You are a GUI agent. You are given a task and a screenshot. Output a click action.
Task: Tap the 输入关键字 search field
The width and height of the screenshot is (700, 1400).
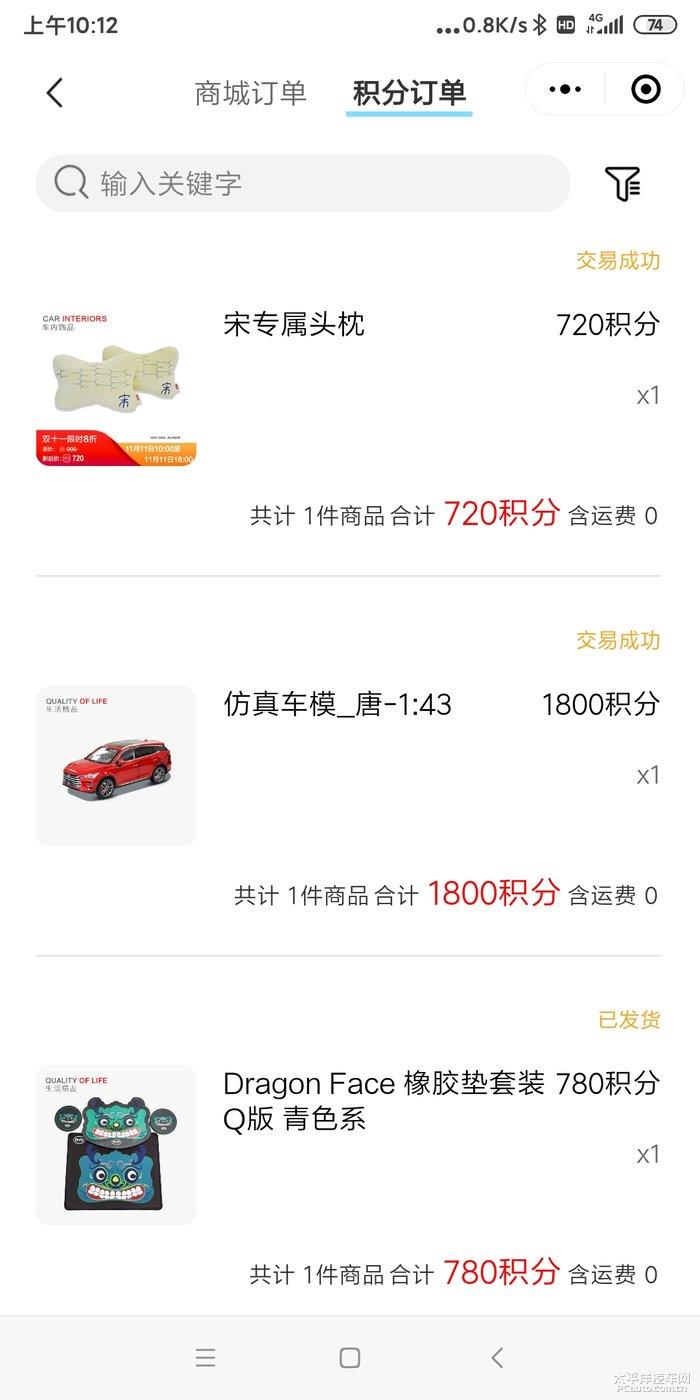(x=303, y=183)
